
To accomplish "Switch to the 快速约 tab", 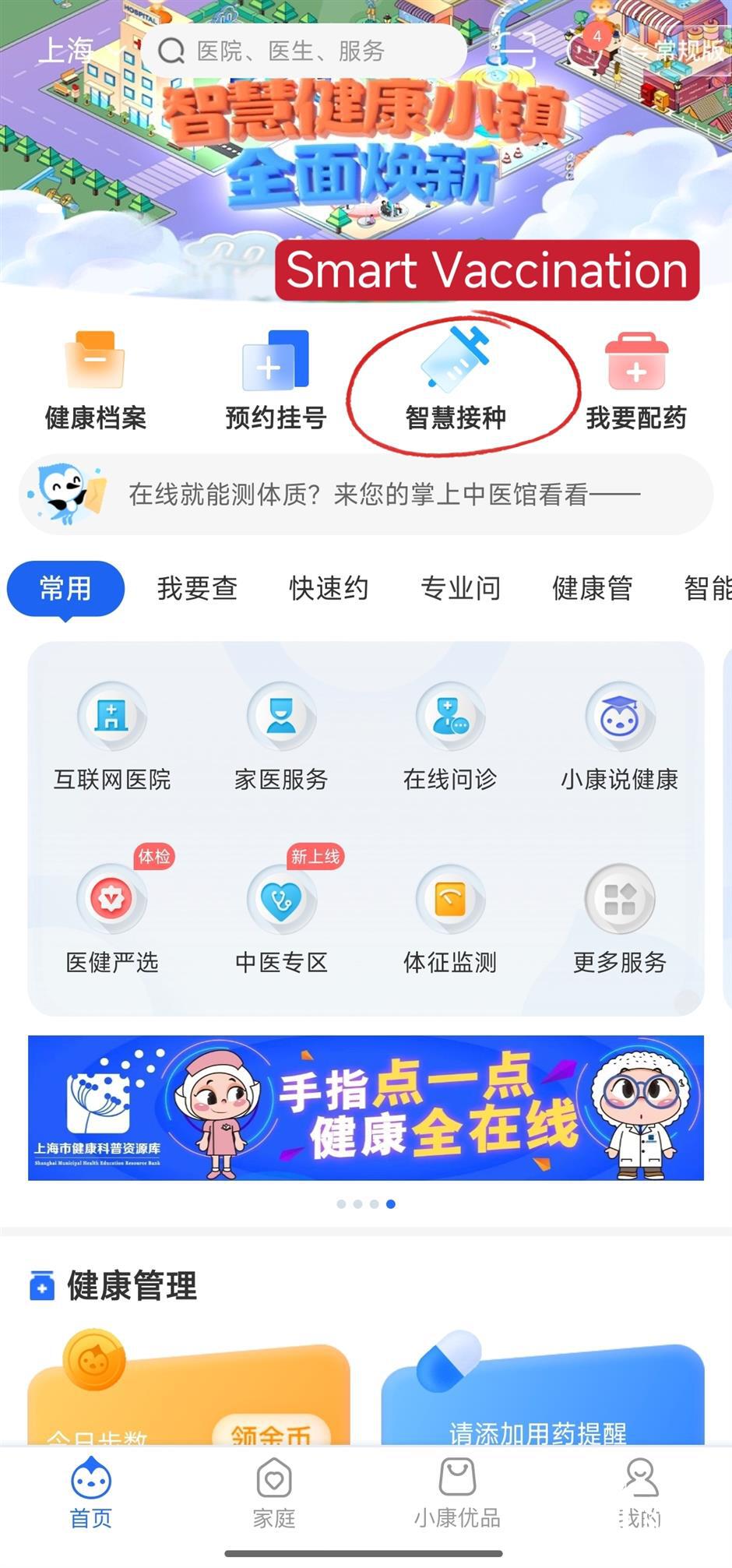I will [x=329, y=588].
